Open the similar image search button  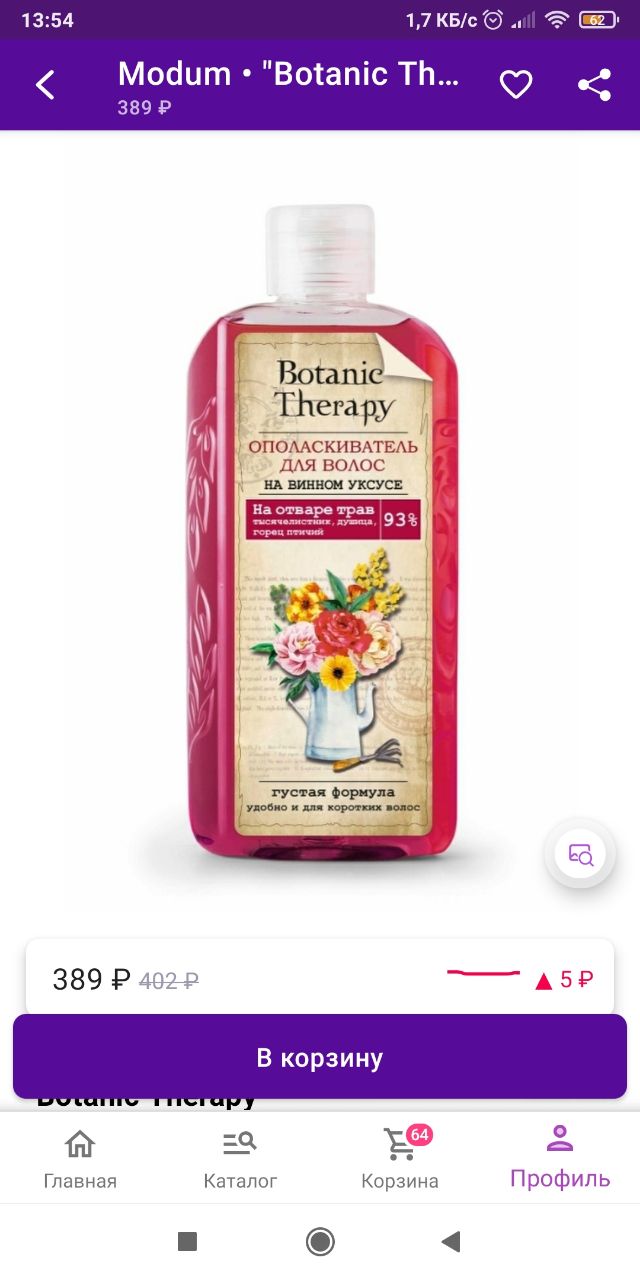[x=581, y=855]
